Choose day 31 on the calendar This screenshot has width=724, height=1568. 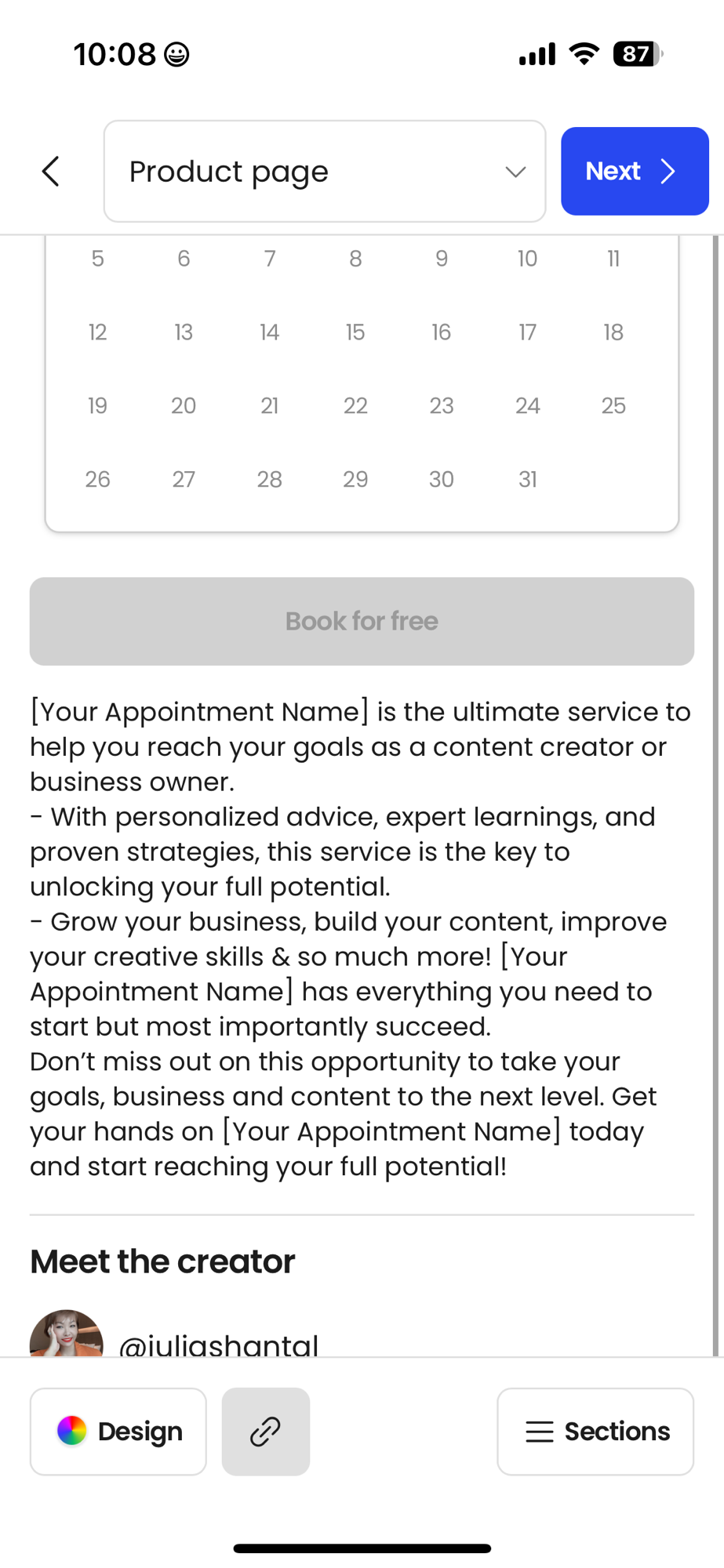click(x=527, y=479)
